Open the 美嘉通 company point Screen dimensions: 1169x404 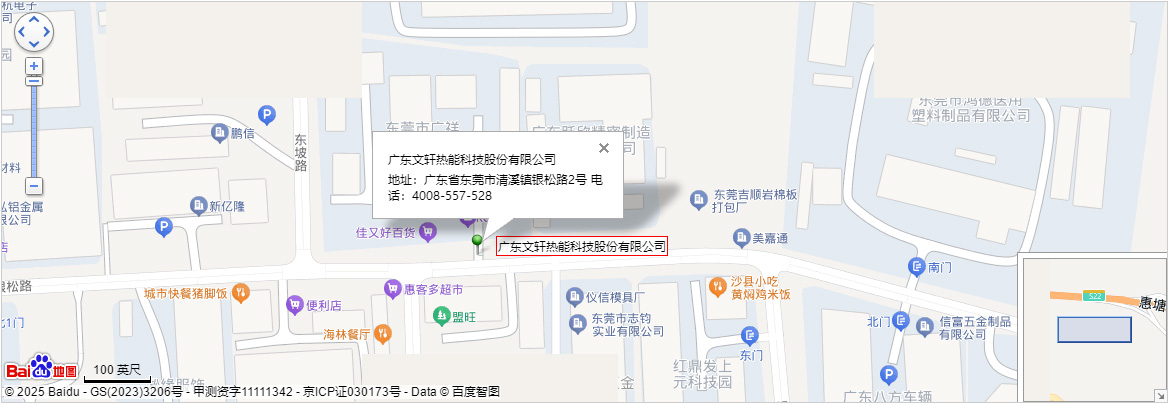point(740,238)
